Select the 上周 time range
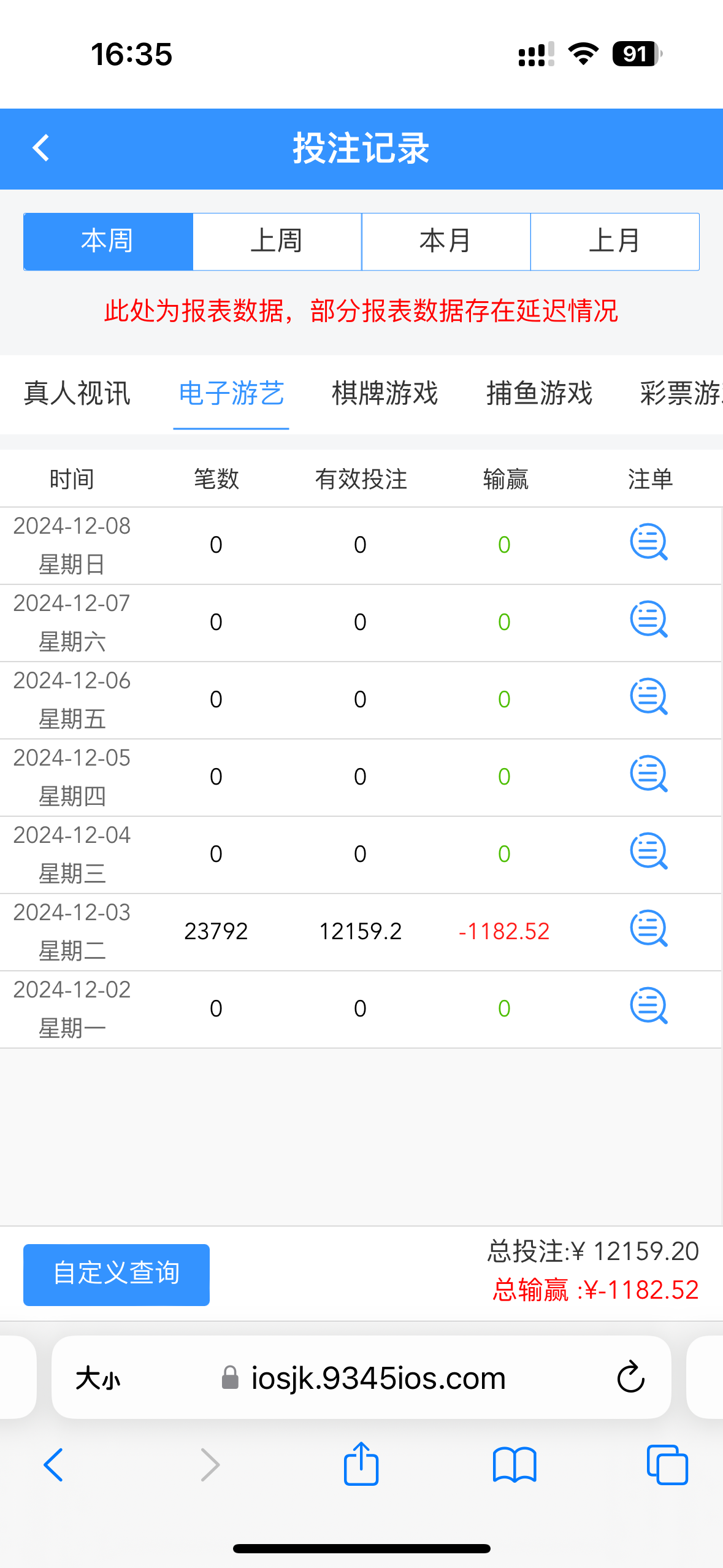This screenshot has width=723, height=1568. point(277,241)
